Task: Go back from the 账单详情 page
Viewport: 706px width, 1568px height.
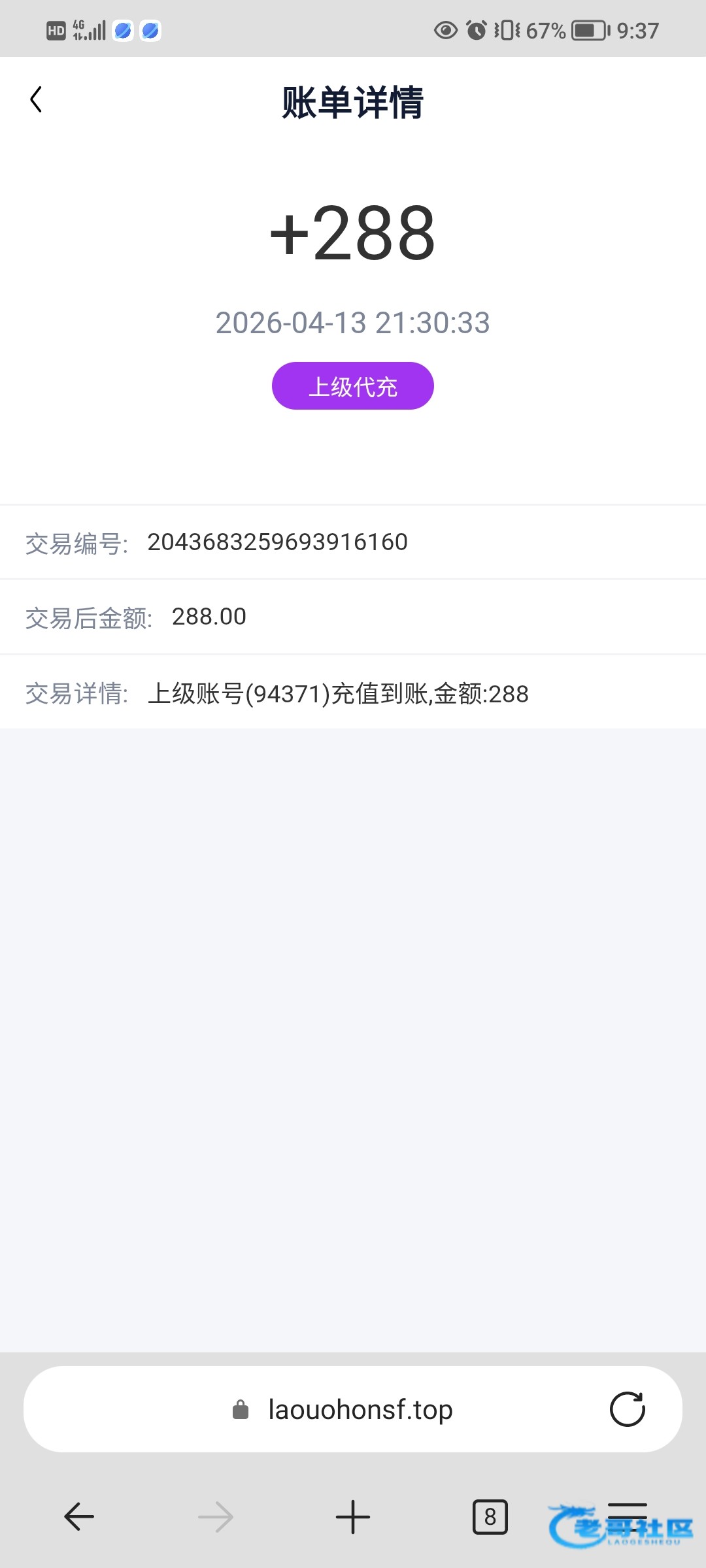Action: pos(37,100)
